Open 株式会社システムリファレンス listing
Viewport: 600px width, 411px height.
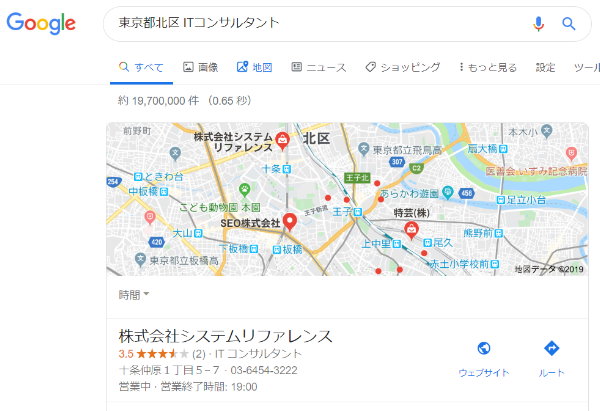pos(225,336)
